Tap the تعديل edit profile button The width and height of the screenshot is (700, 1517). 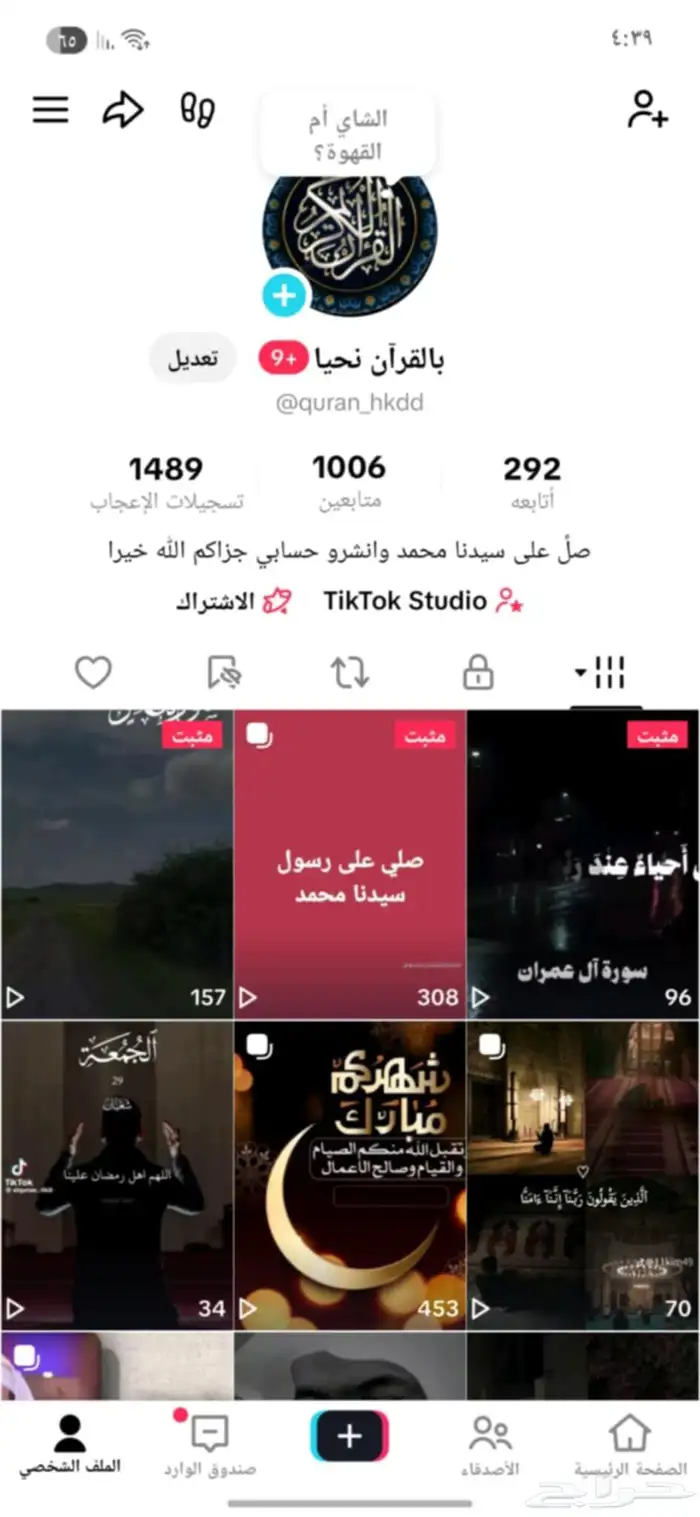192,359
